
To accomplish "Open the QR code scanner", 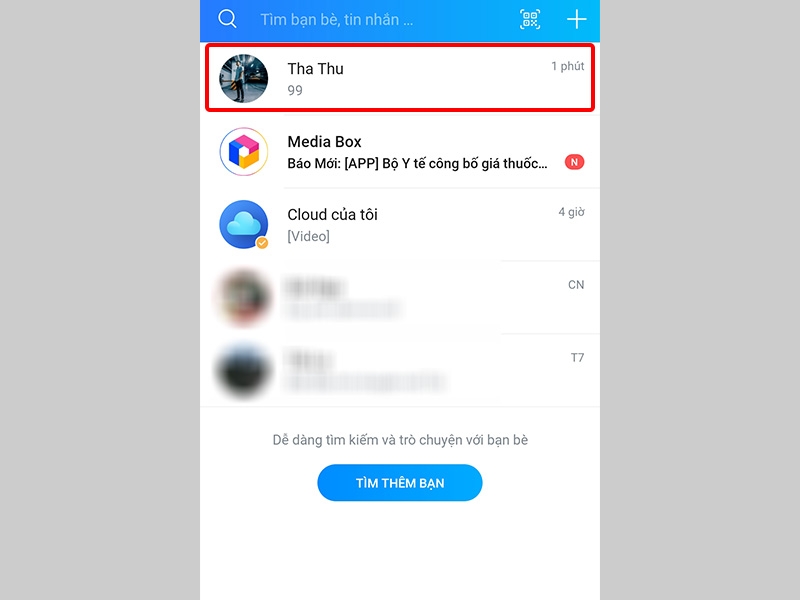I will click(530, 19).
